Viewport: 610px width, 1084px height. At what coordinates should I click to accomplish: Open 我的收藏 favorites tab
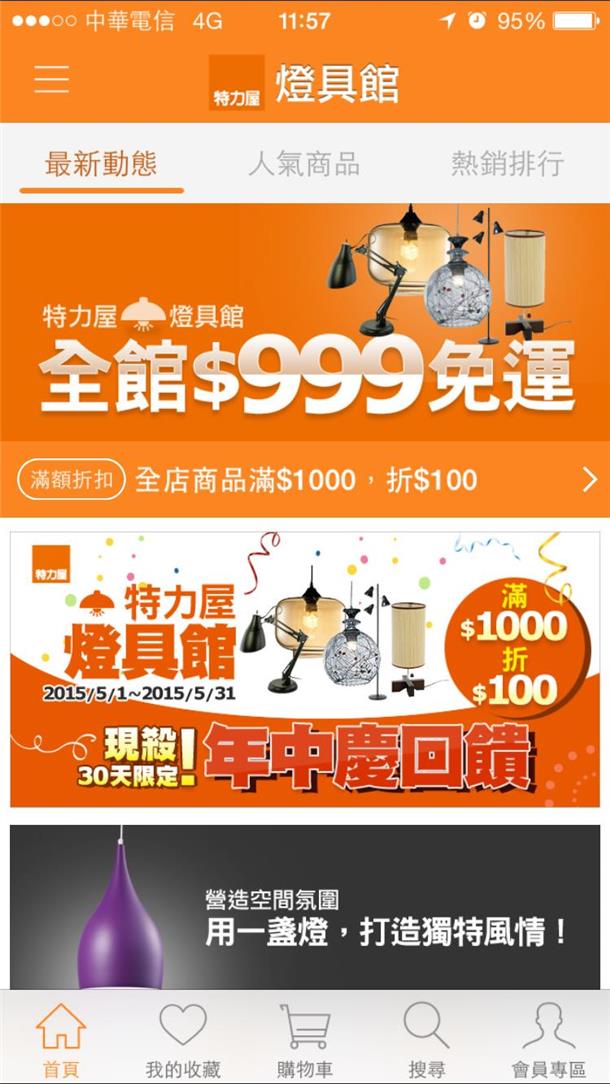pyautogui.click(x=183, y=1040)
